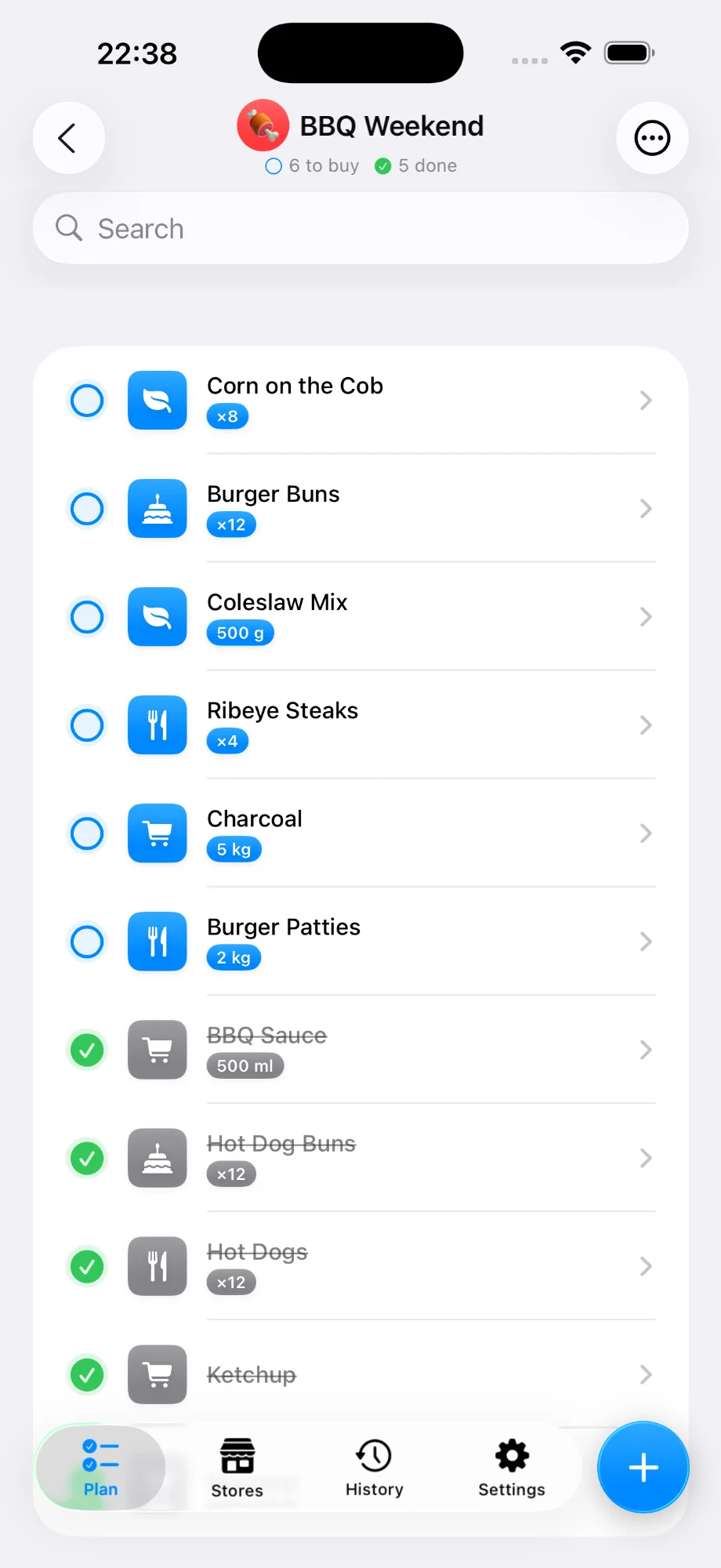Open the Burger Buns detail chevron
The image size is (721, 1568).
(x=645, y=509)
